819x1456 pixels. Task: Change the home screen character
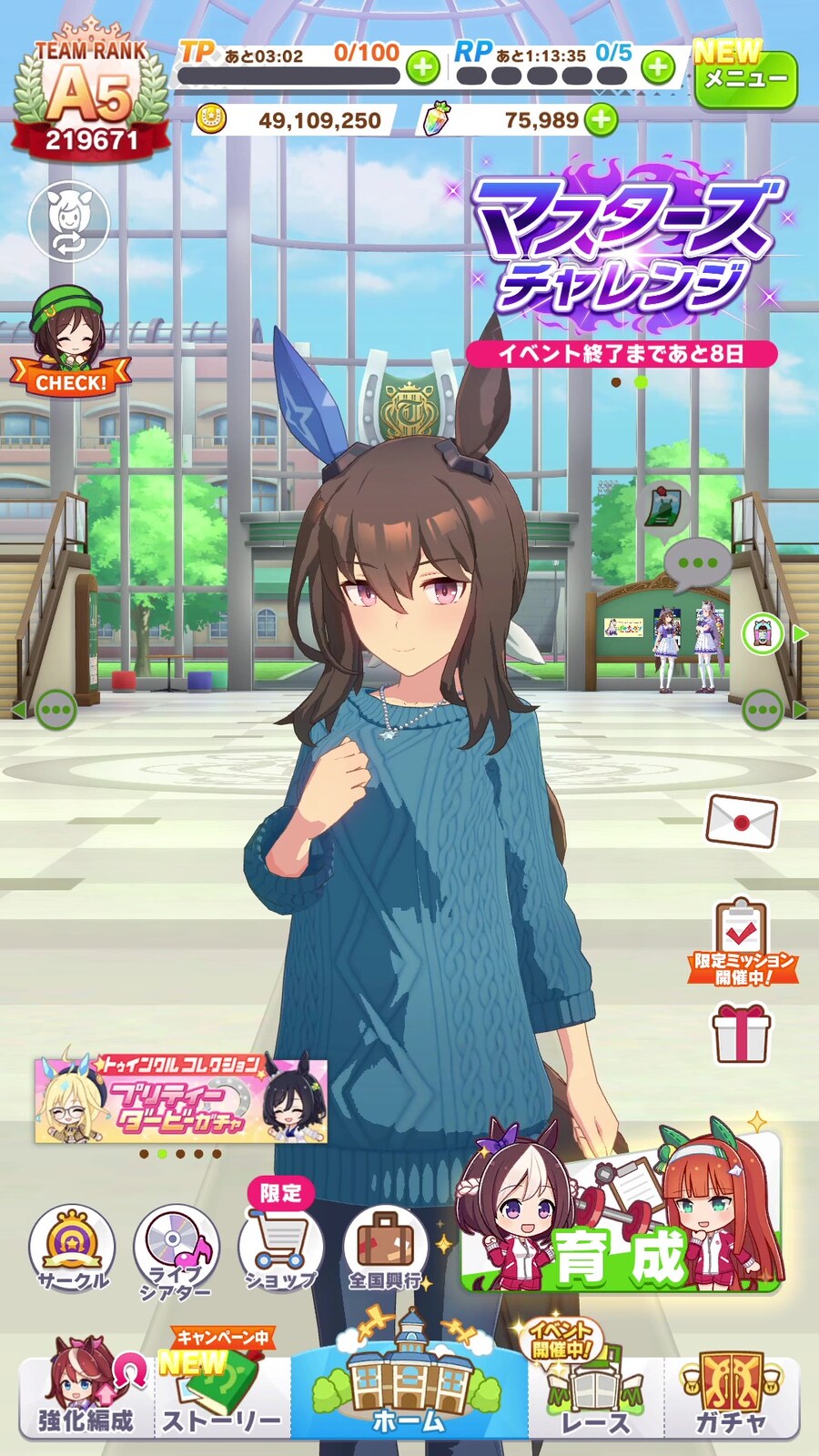pos(69,220)
